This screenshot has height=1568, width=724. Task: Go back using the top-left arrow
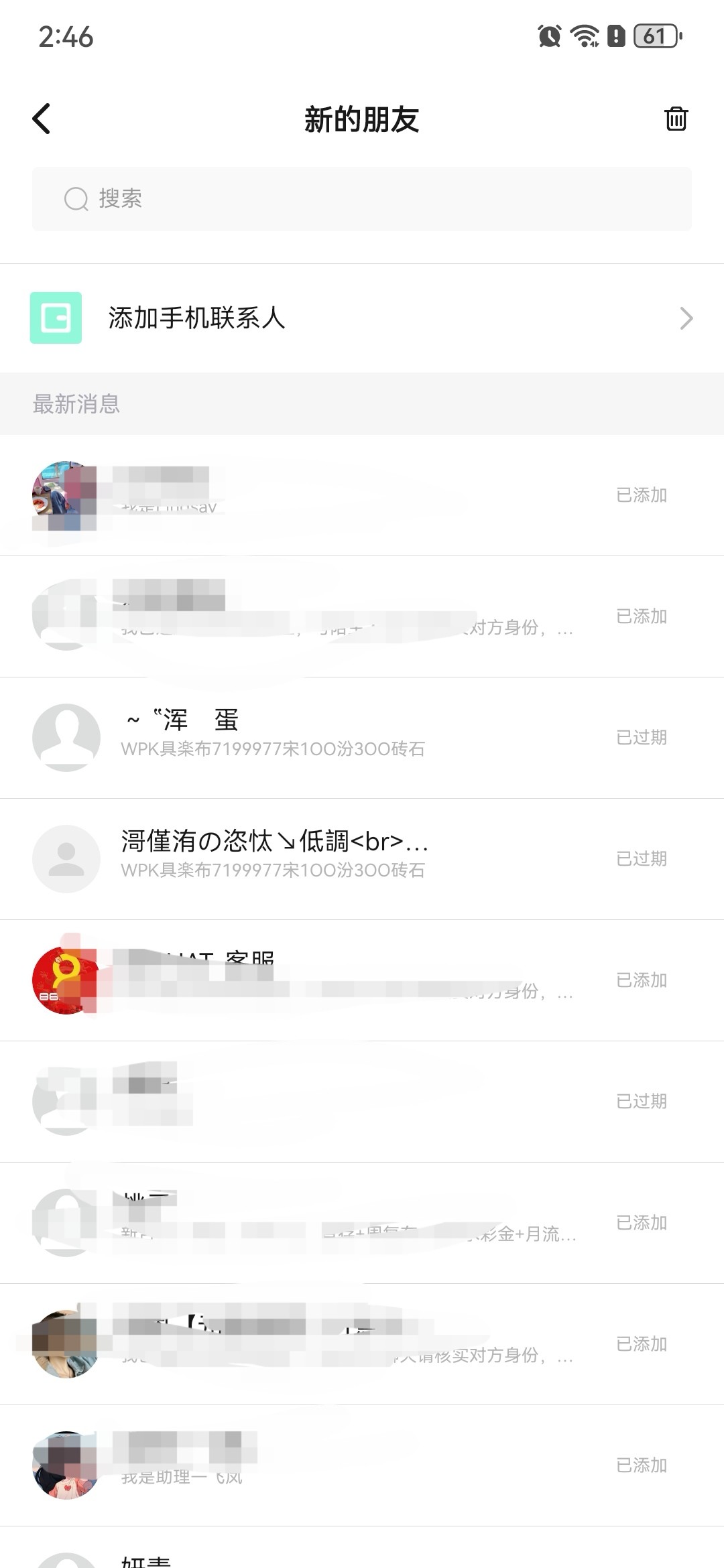click(42, 119)
